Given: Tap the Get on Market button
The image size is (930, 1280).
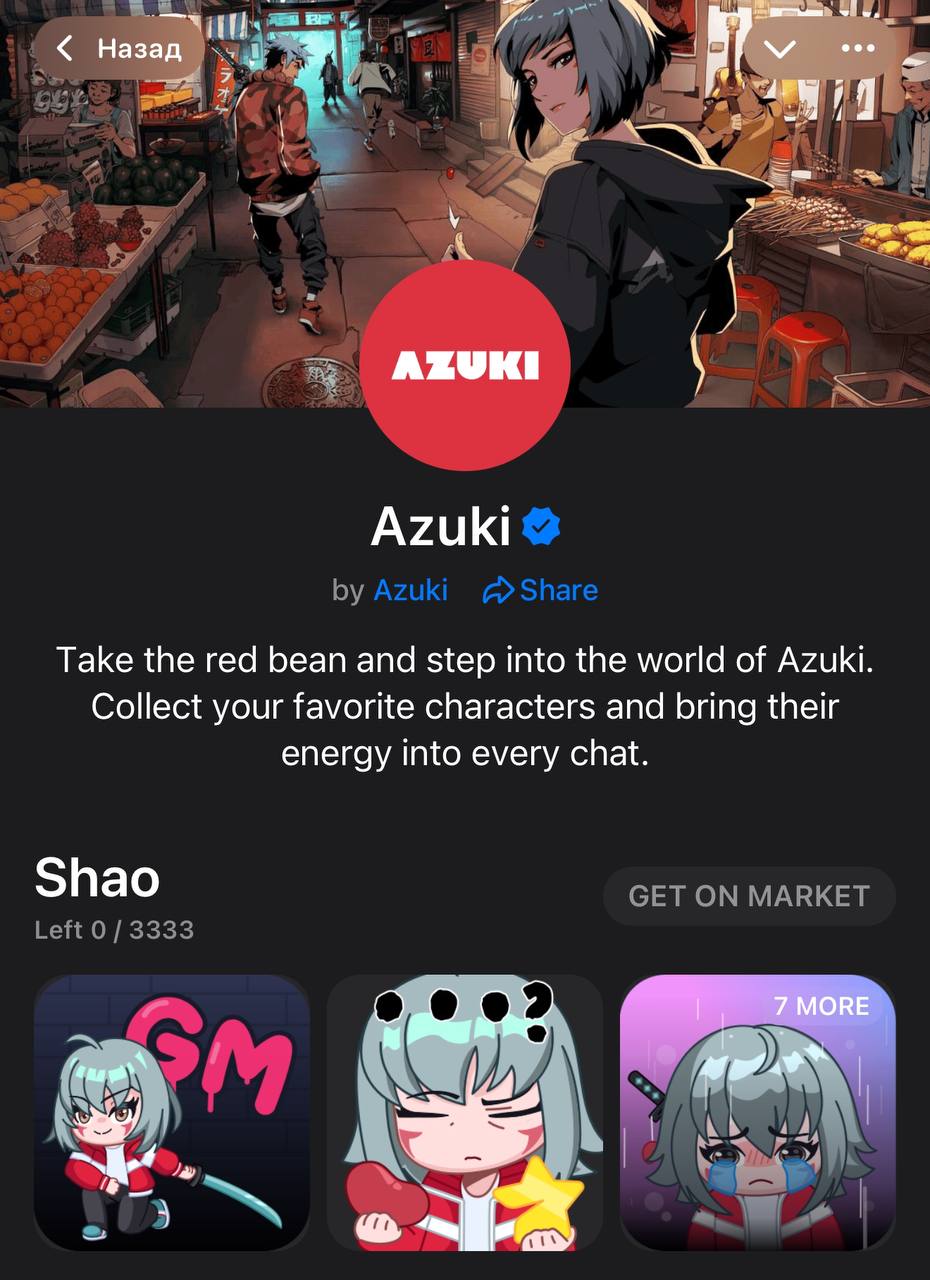Looking at the screenshot, I should (748, 896).
